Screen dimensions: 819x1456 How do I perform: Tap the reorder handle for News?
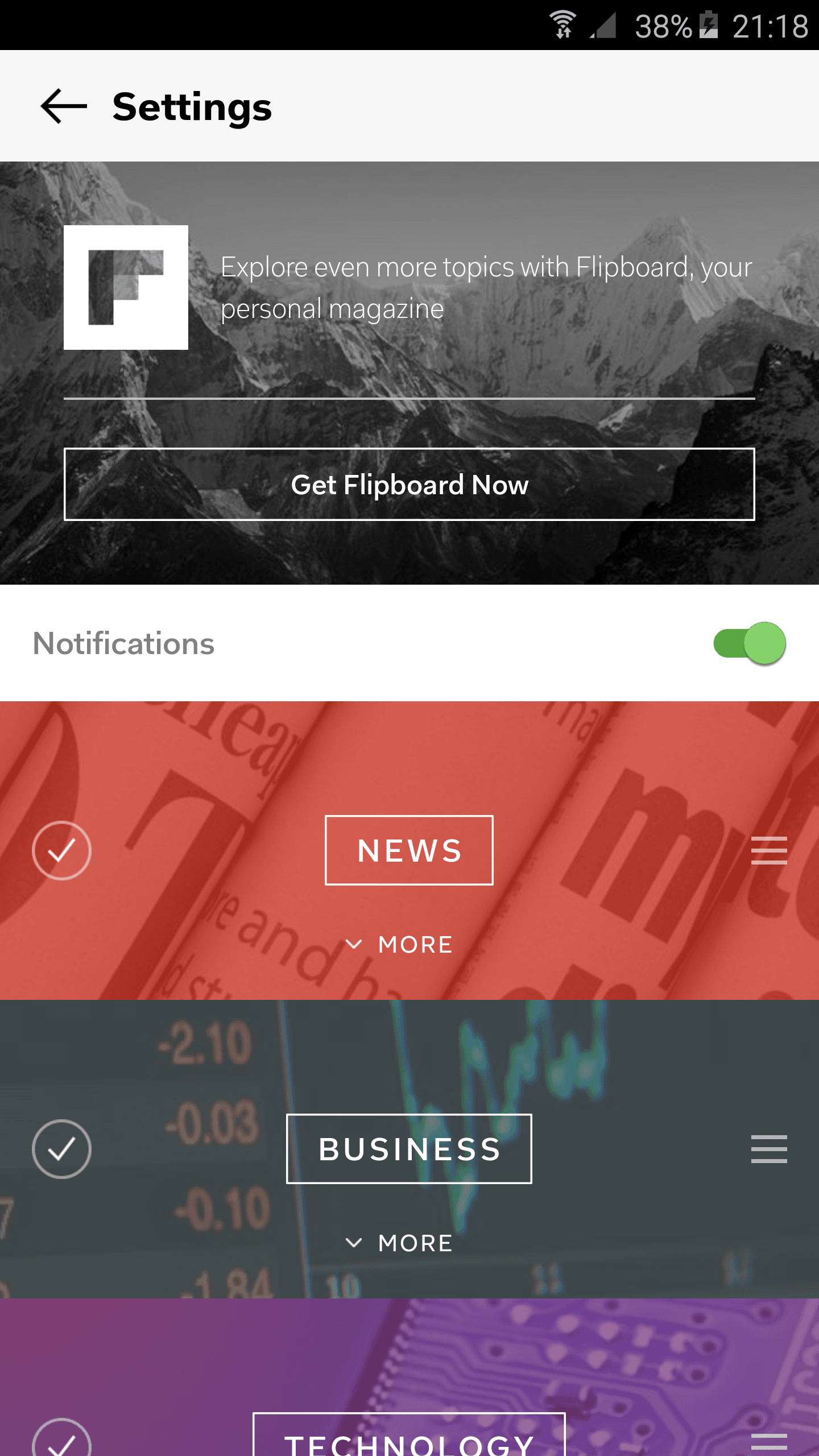pyautogui.click(x=769, y=850)
